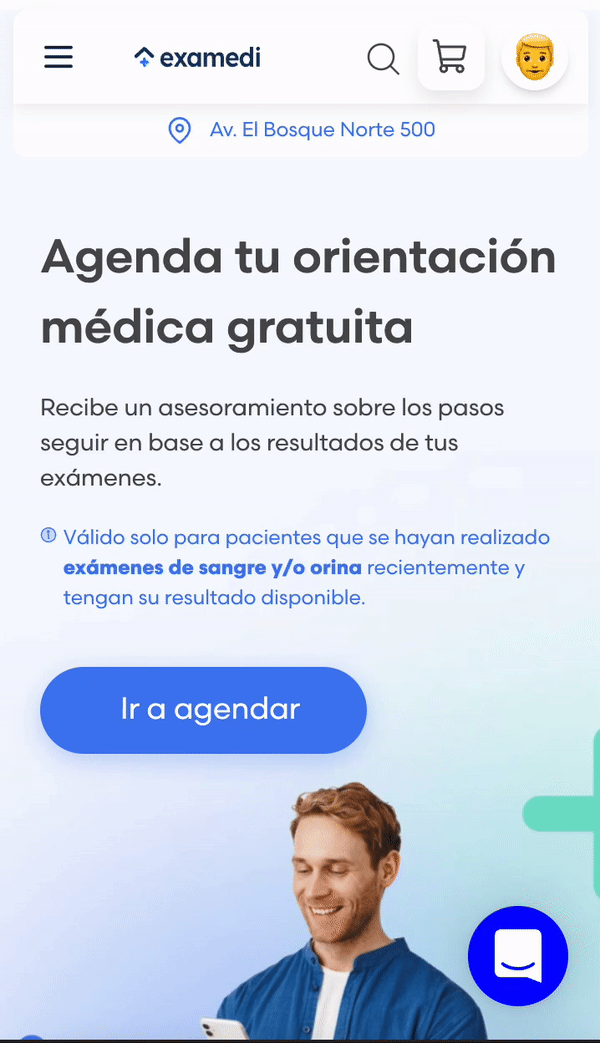The height and width of the screenshot is (1043, 600).
Task: Go to examedi home via logo
Action: 198,58
